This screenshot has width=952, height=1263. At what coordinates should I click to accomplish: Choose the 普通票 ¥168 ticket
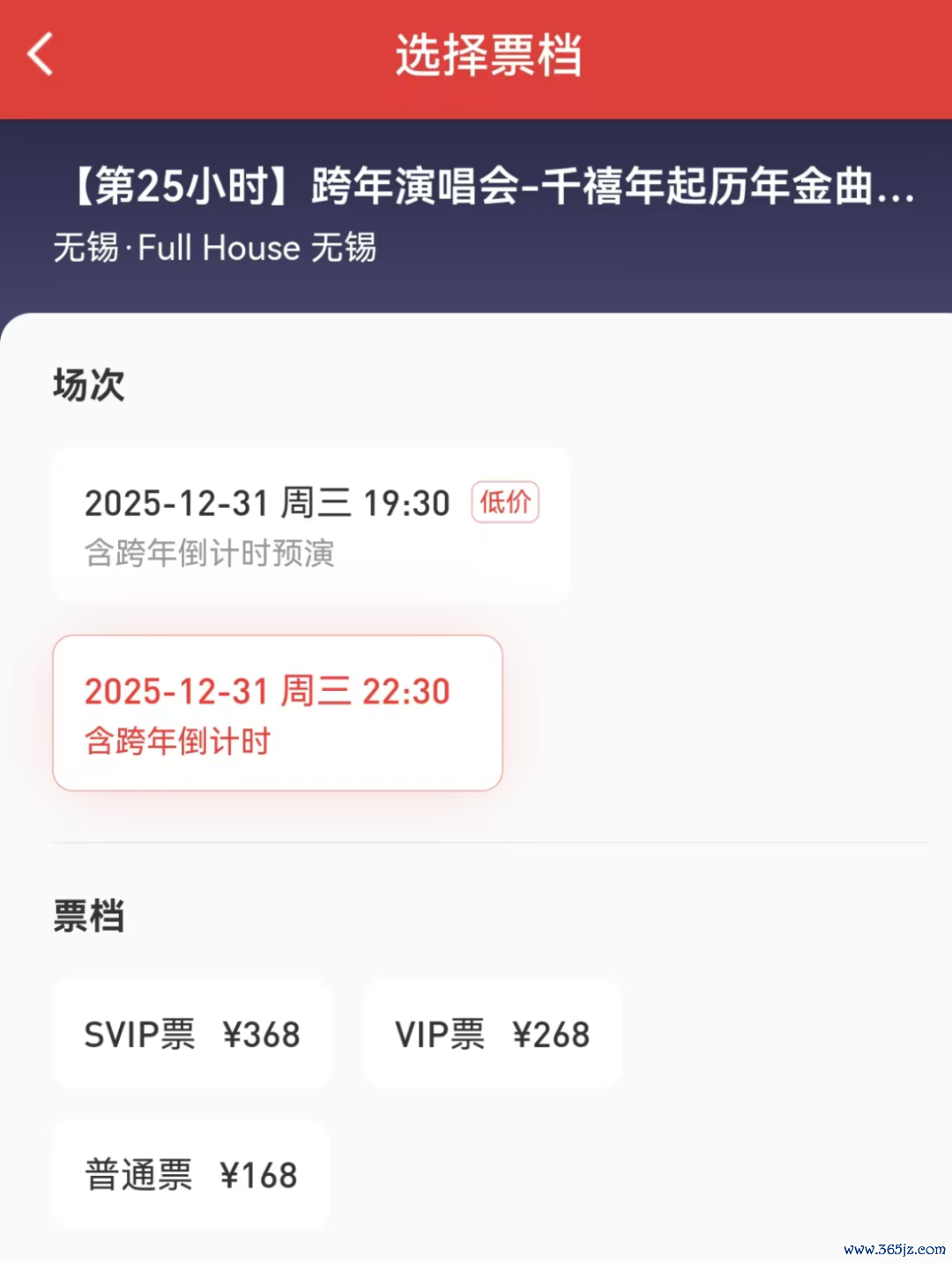[x=190, y=1175]
